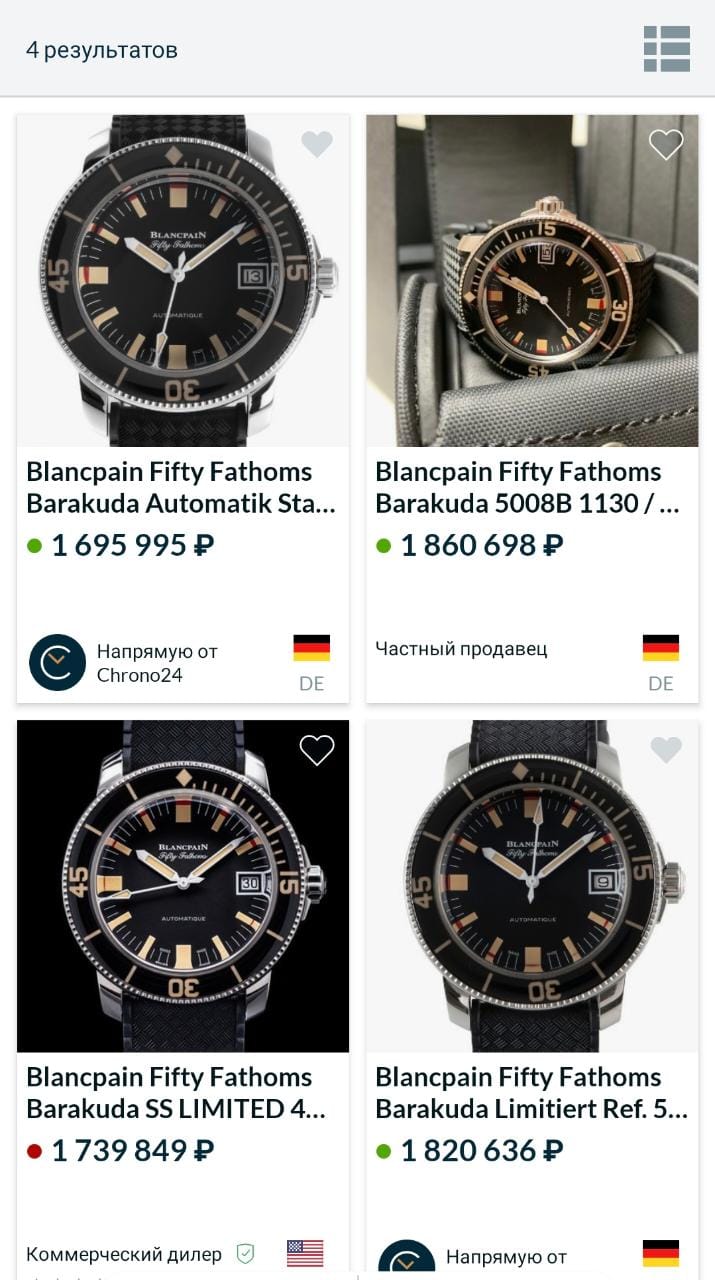Open Barakuda Limitiert listing priced 1 820 636 ₽
Viewport: 715px width, 1280px height.
531,1092
